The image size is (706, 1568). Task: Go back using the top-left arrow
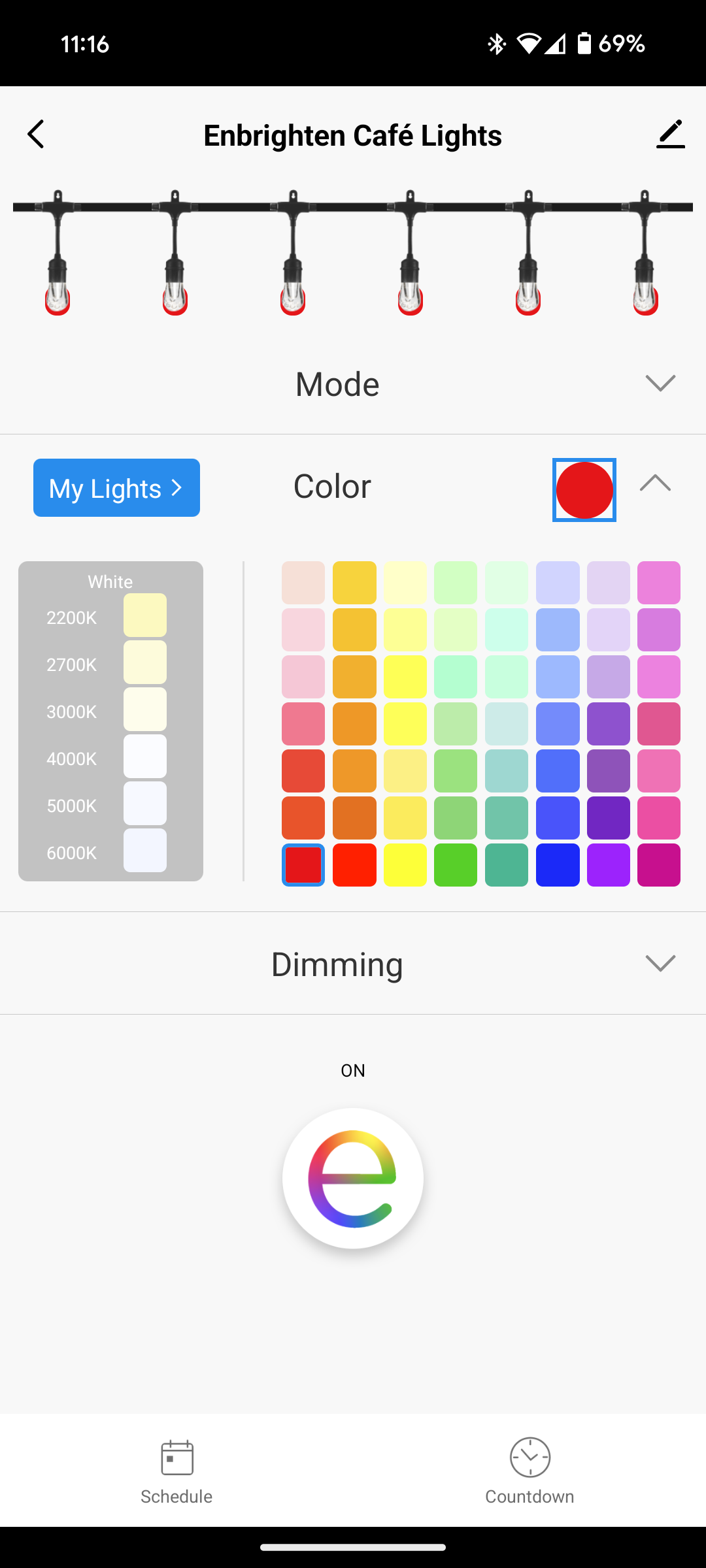37,135
